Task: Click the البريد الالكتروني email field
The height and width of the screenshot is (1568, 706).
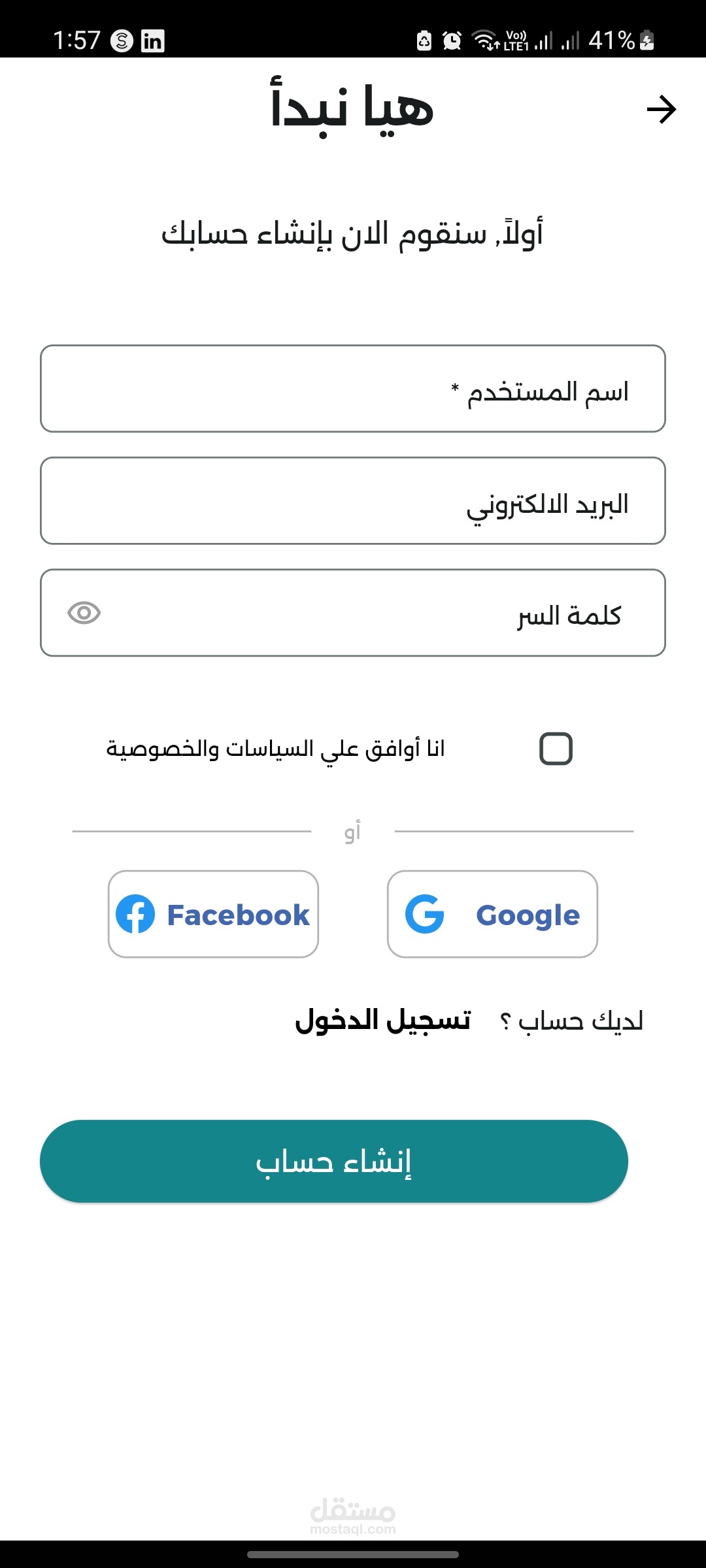Action: 353,500
